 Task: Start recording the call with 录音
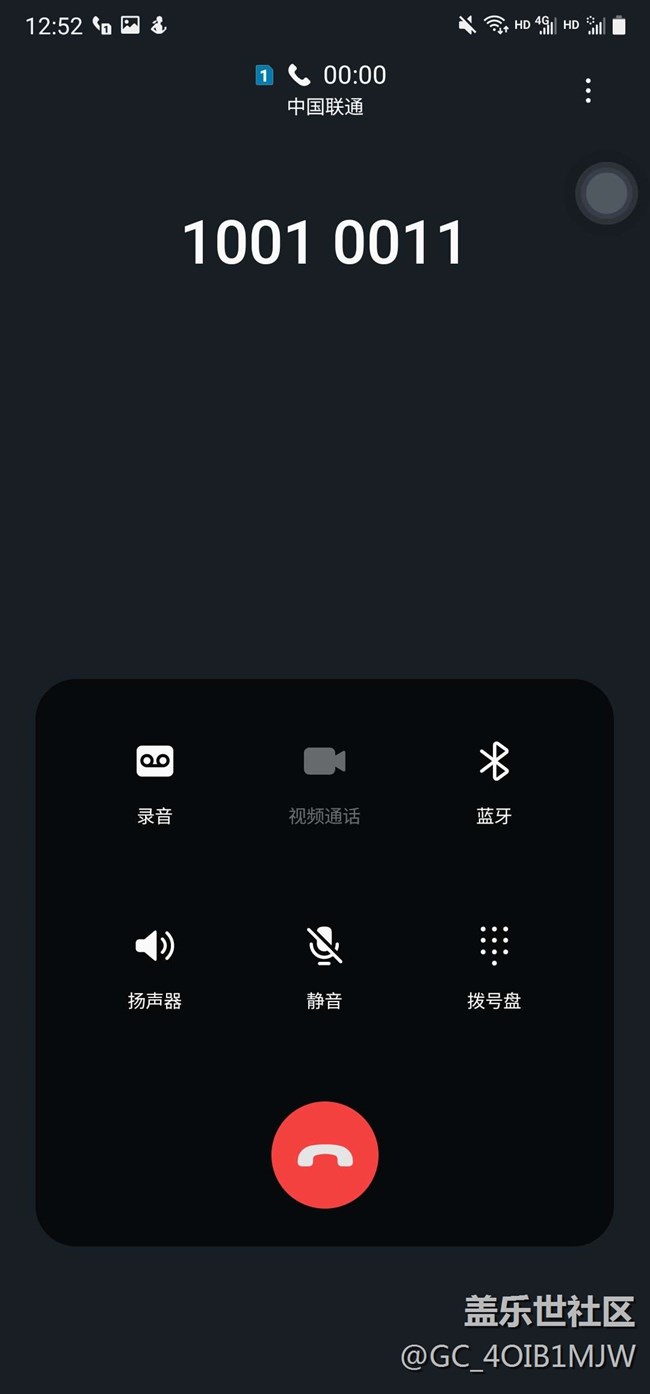coord(155,784)
